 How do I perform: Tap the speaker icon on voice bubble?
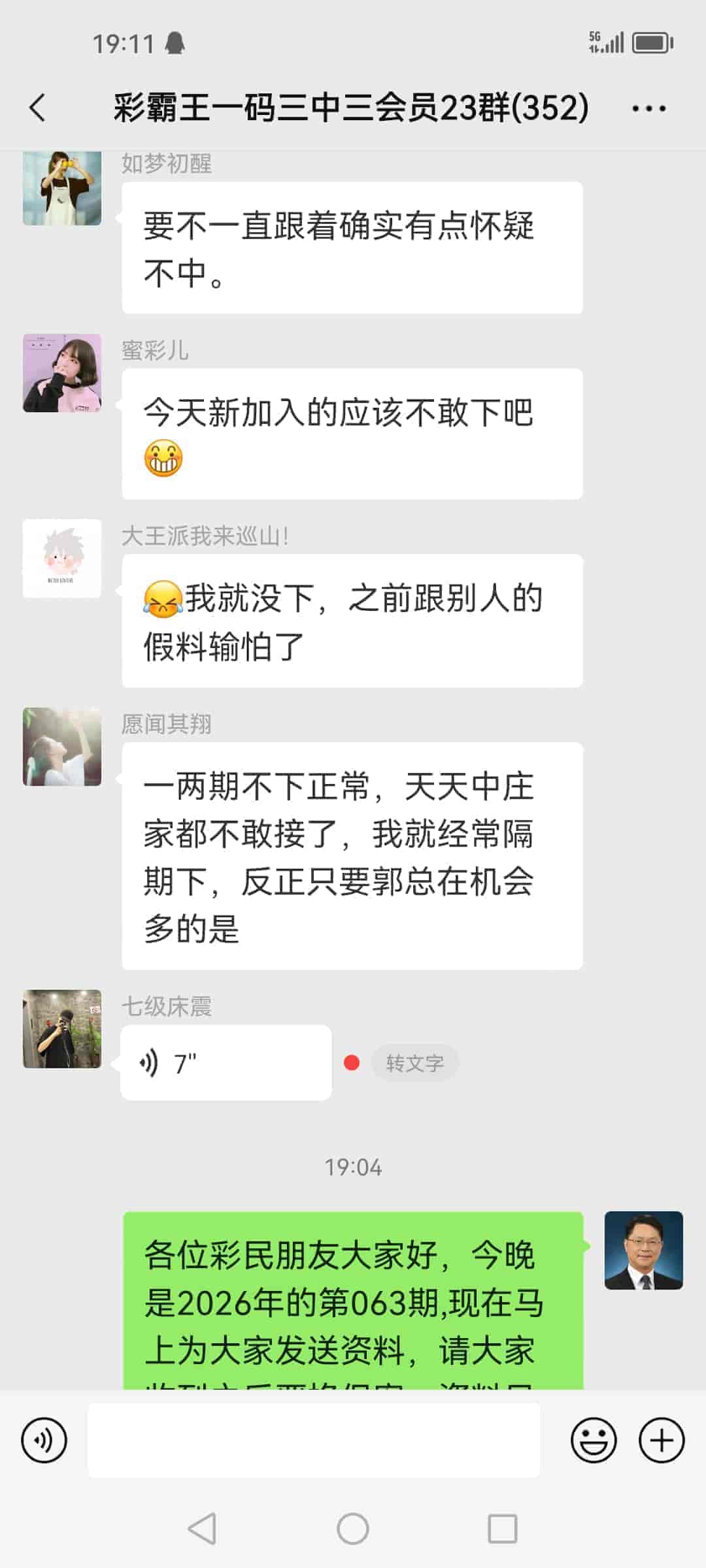pos(150,1062)
